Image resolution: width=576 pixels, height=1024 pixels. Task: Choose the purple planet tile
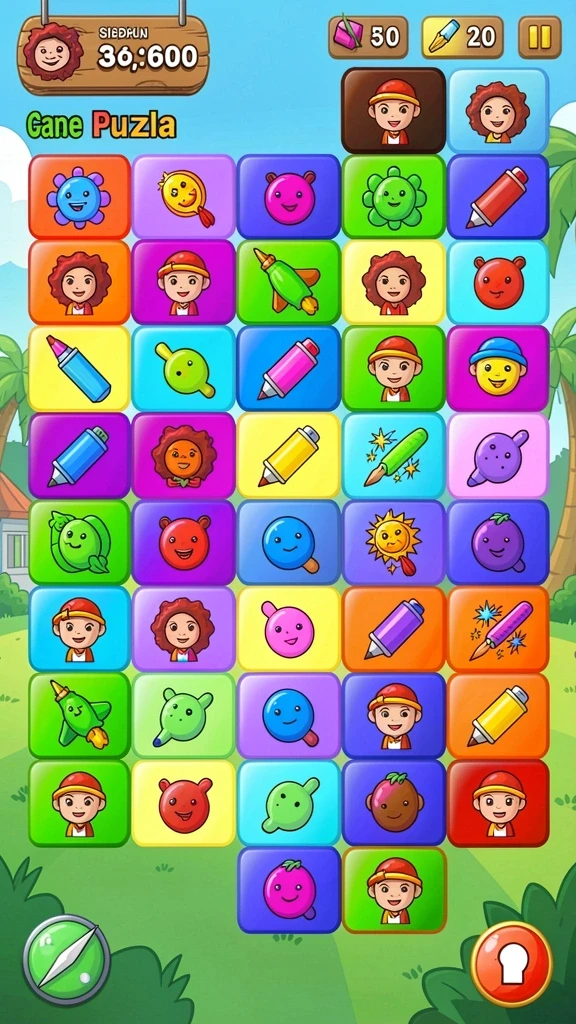coord(498,455)
